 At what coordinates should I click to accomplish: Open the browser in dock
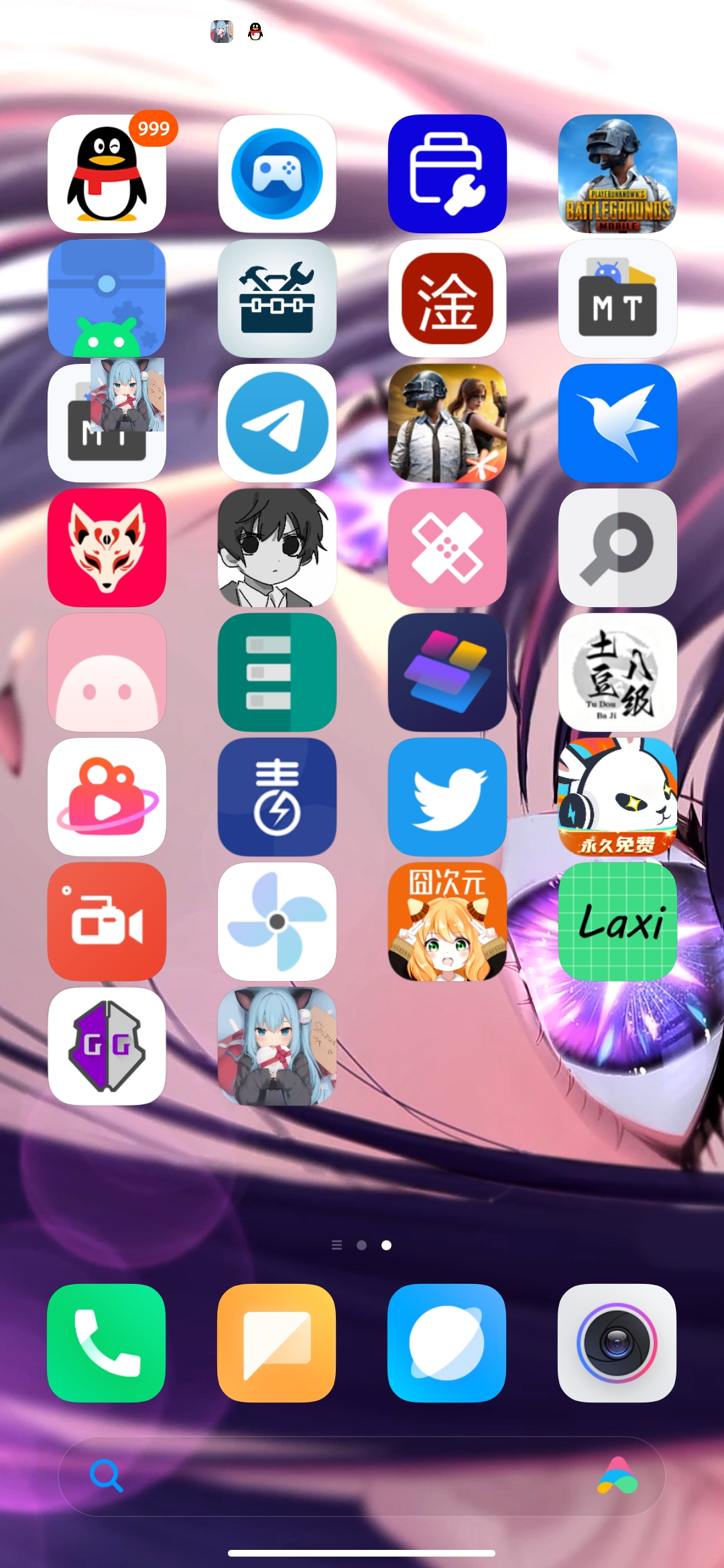[x=447, y=1343]
